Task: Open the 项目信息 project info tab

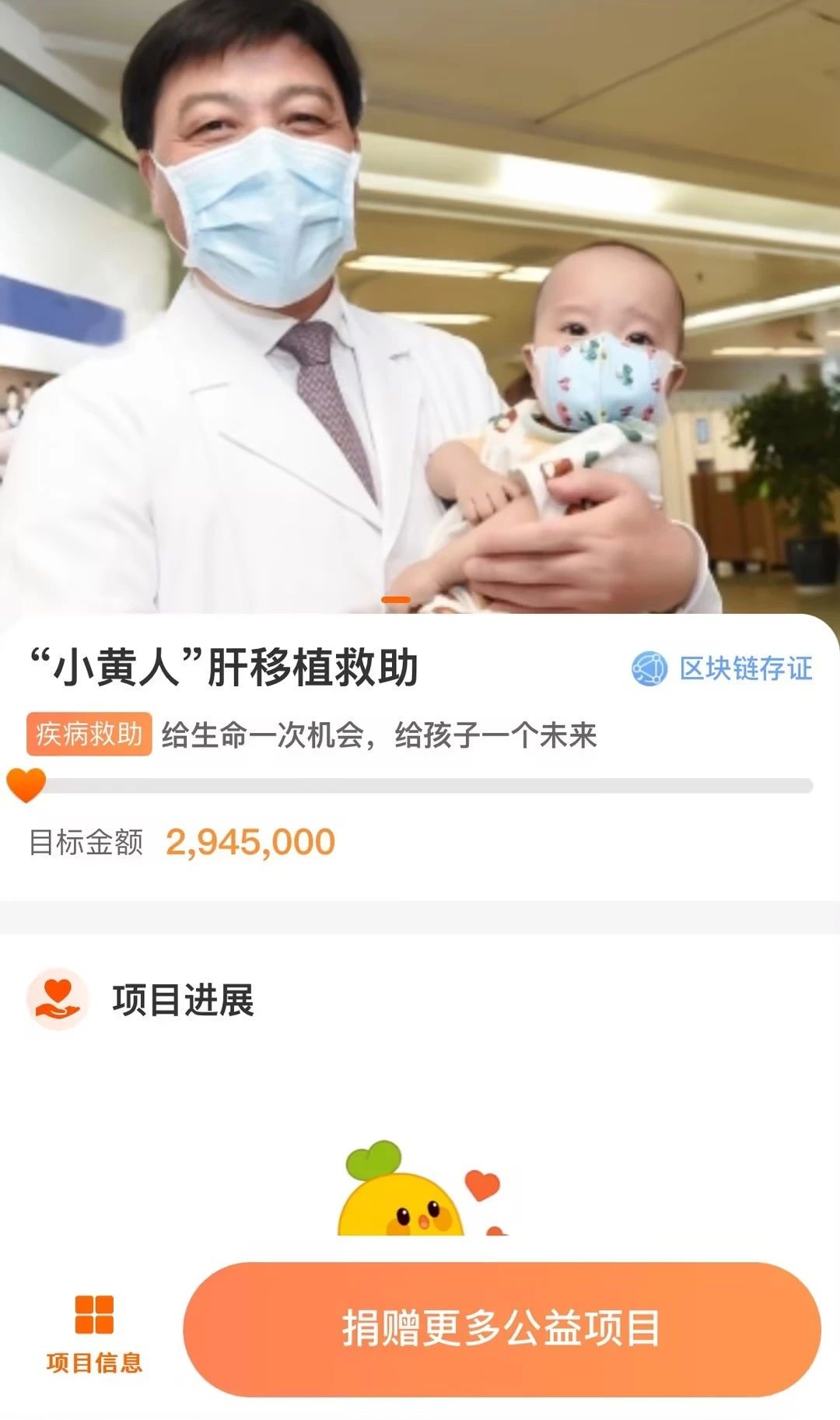Action: tap(94, 1334)
